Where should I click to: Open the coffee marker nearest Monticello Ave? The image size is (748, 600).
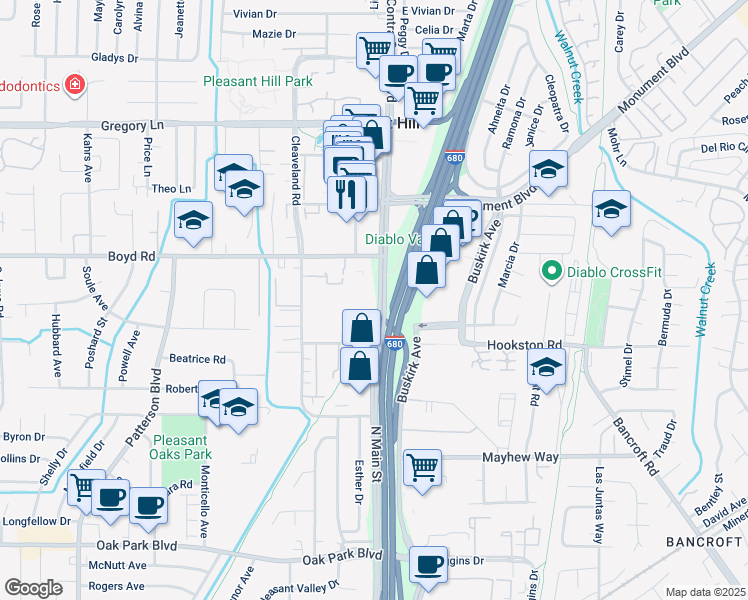point(149,506)
